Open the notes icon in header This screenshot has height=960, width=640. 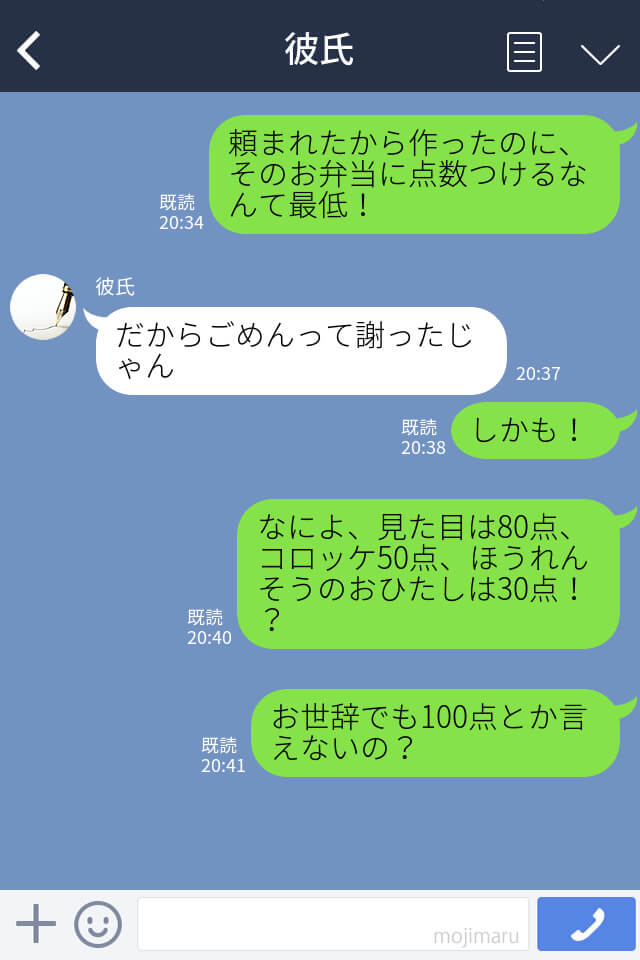click(524, 52)
